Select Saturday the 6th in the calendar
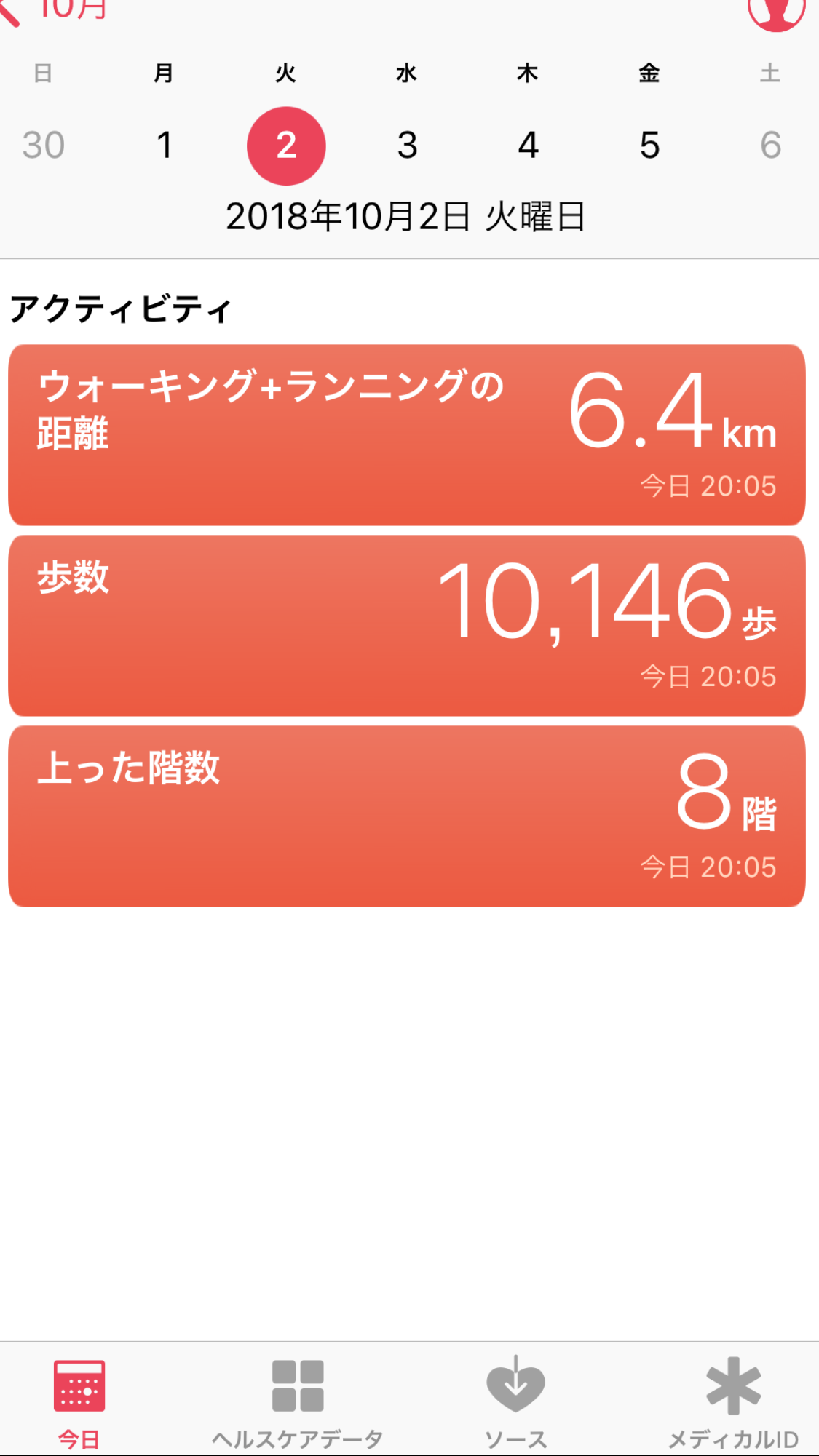 pyautogui.click(x=770, y=145)
